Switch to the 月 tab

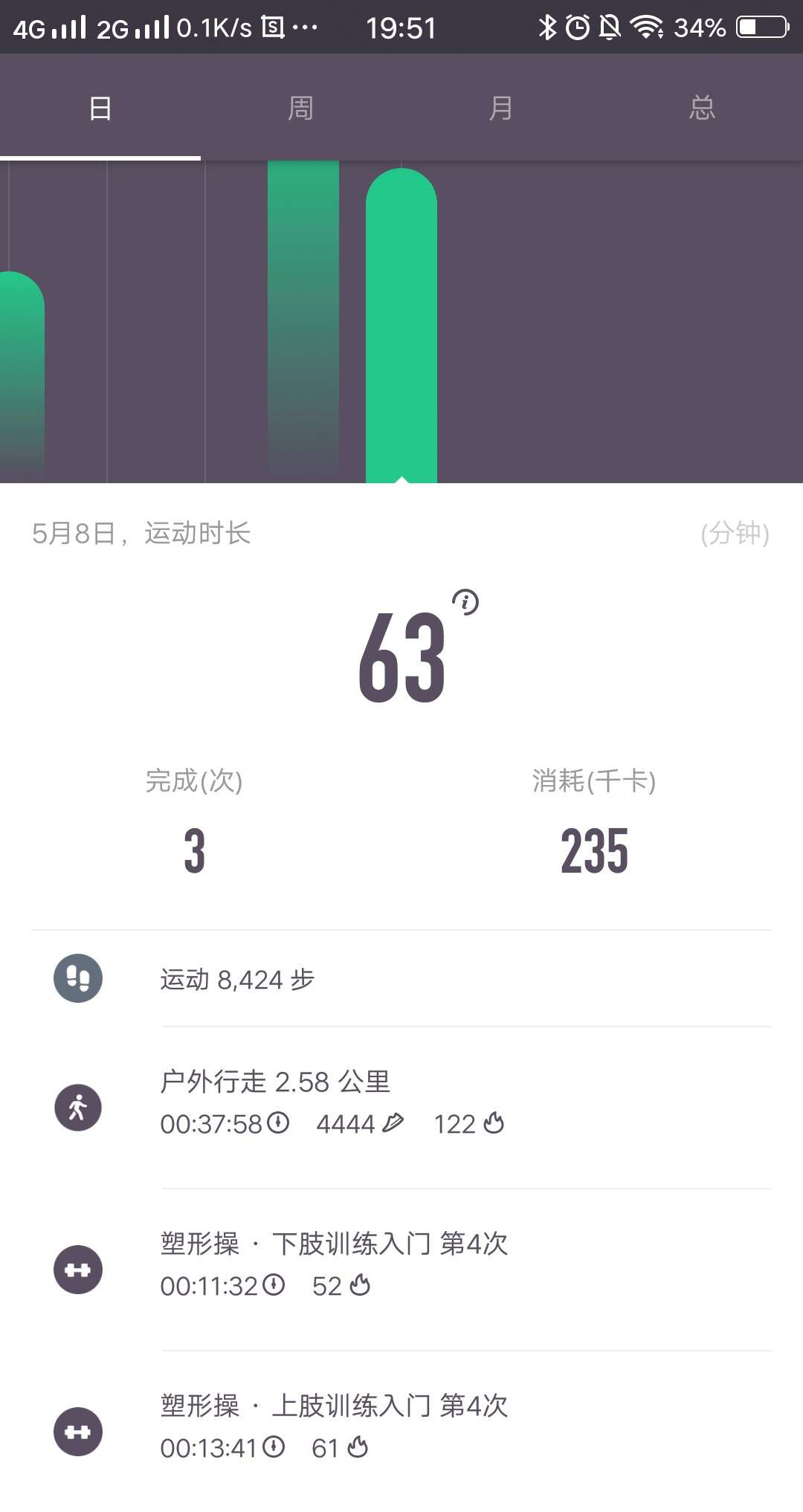[x=501, y=107]
